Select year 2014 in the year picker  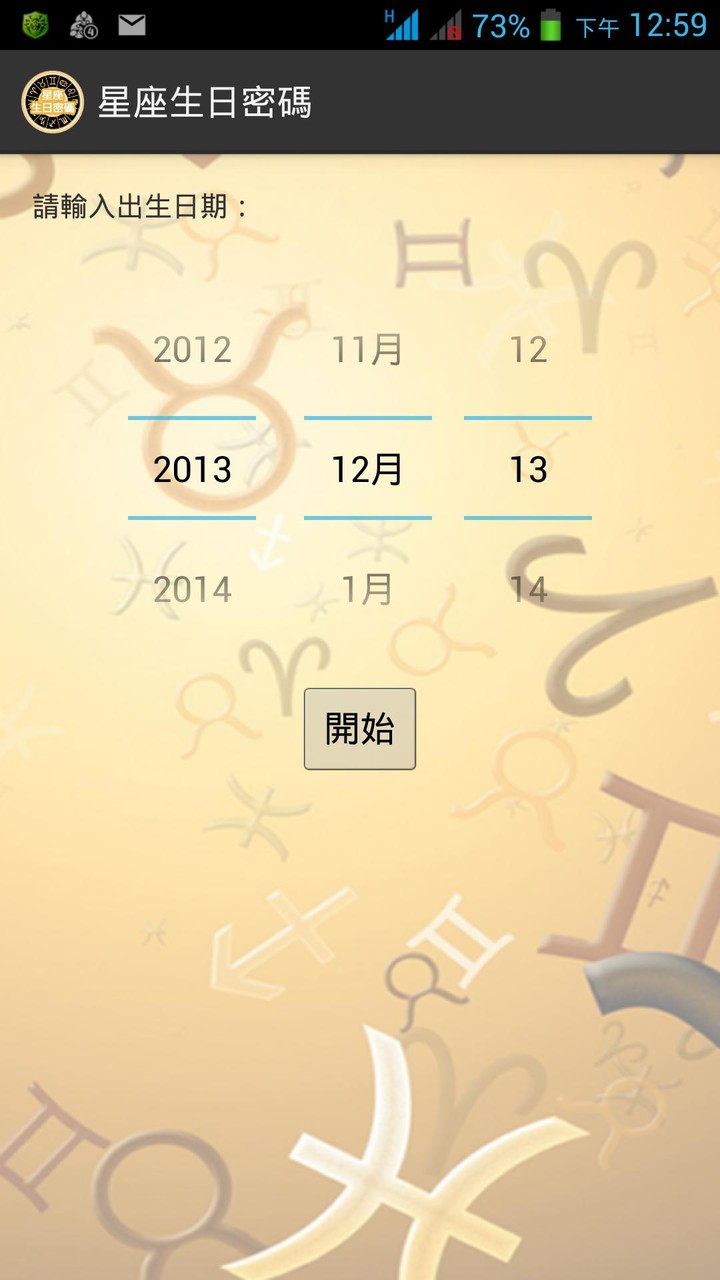192,590
